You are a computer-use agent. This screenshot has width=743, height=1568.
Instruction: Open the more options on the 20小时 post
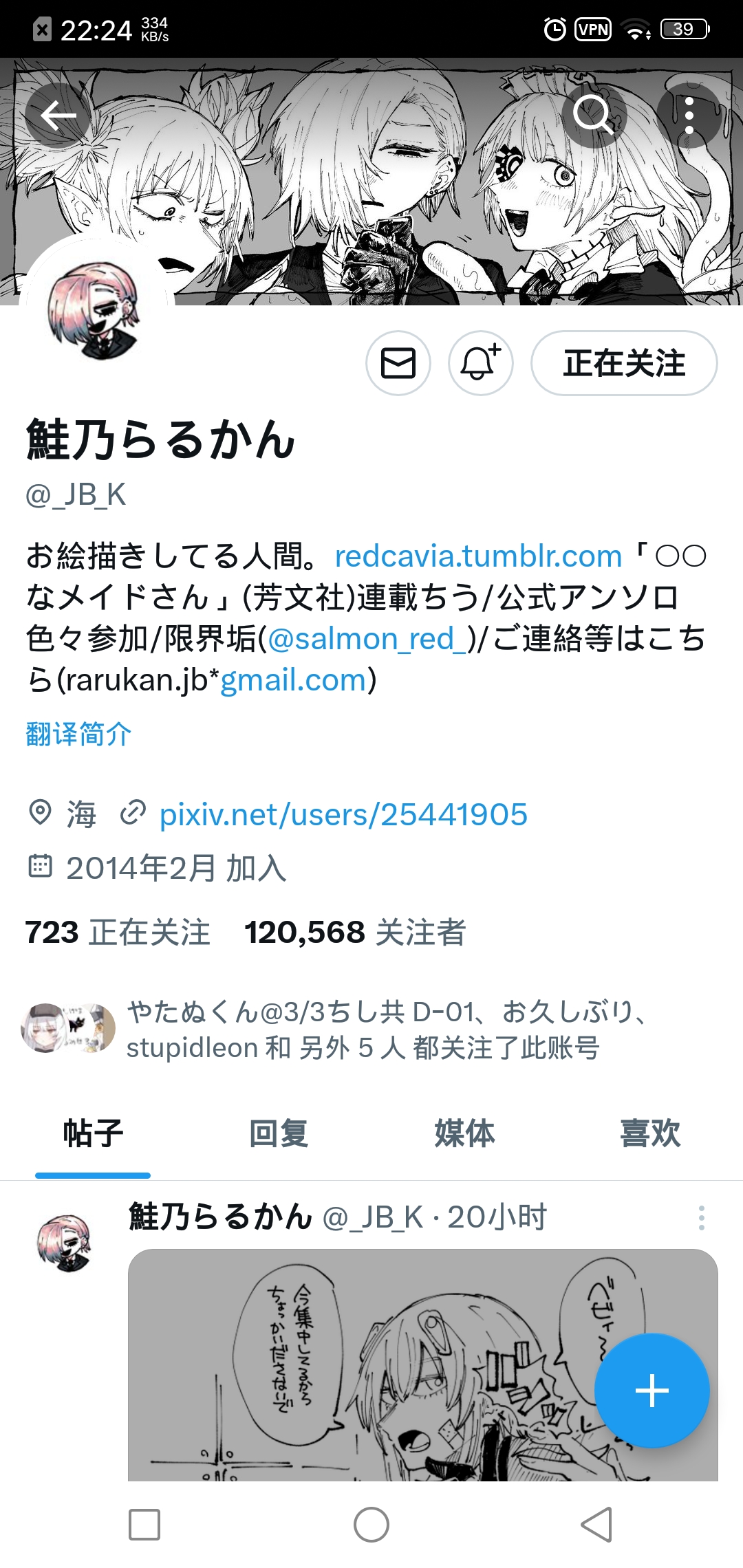pos(701,1218)
